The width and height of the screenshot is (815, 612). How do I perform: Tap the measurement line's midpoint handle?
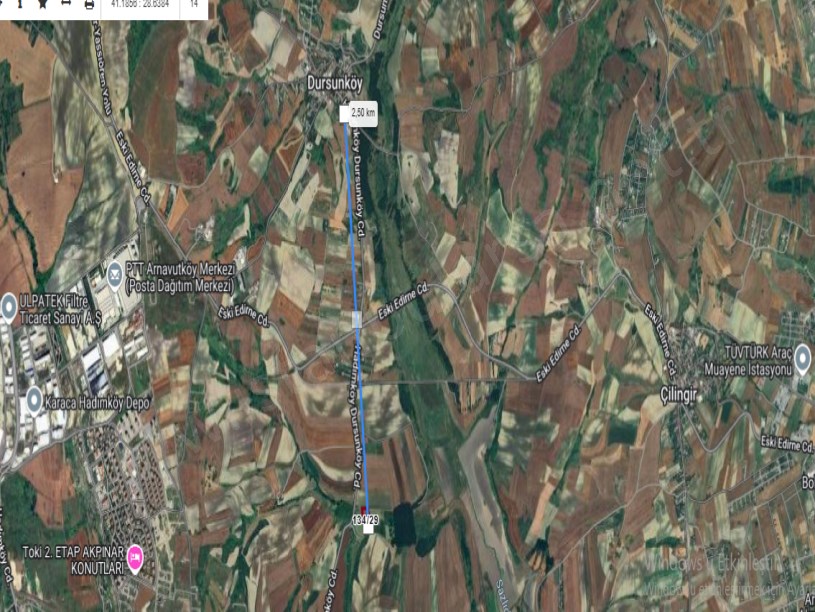357,317
